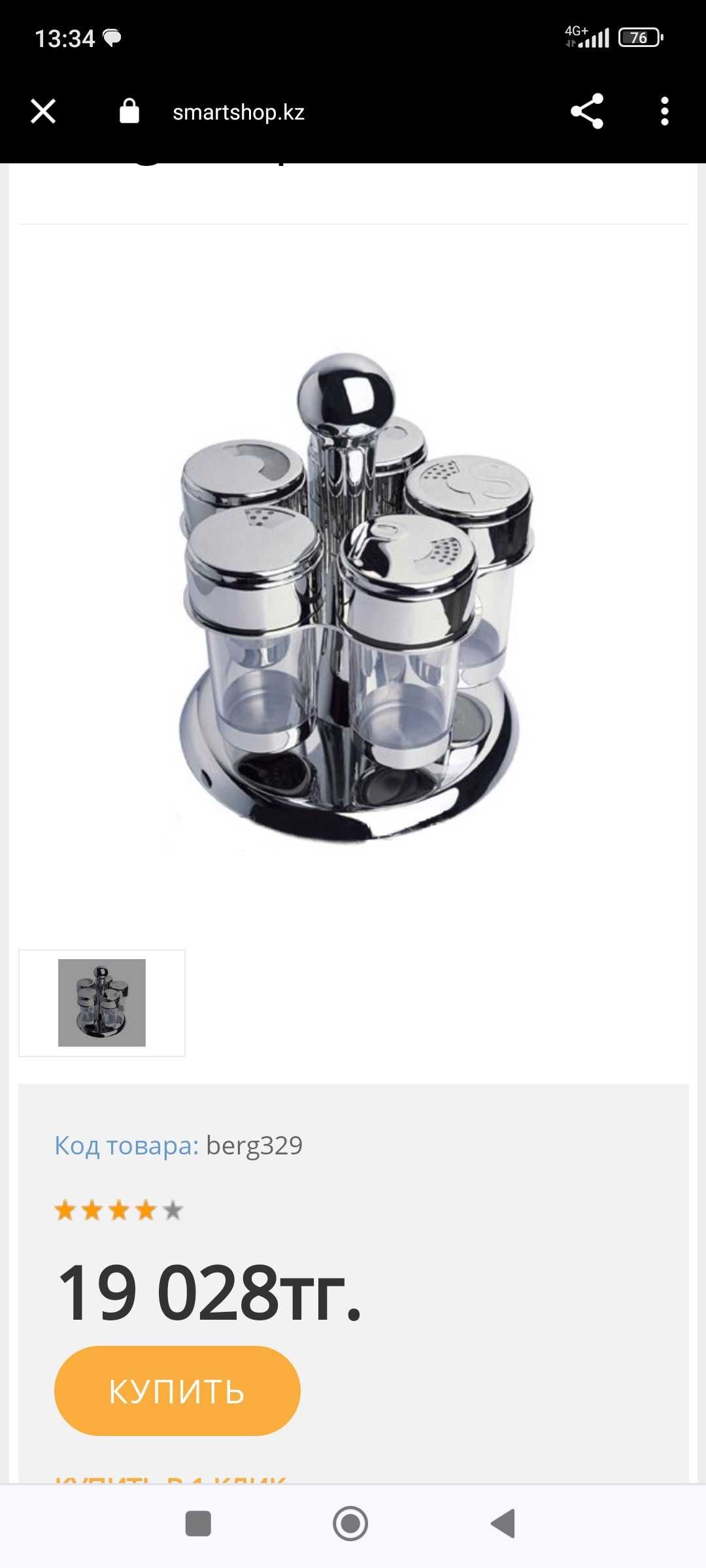This screenshot has height=1568, width=706.
Task: Go back with system back button
Action: 503,1524
